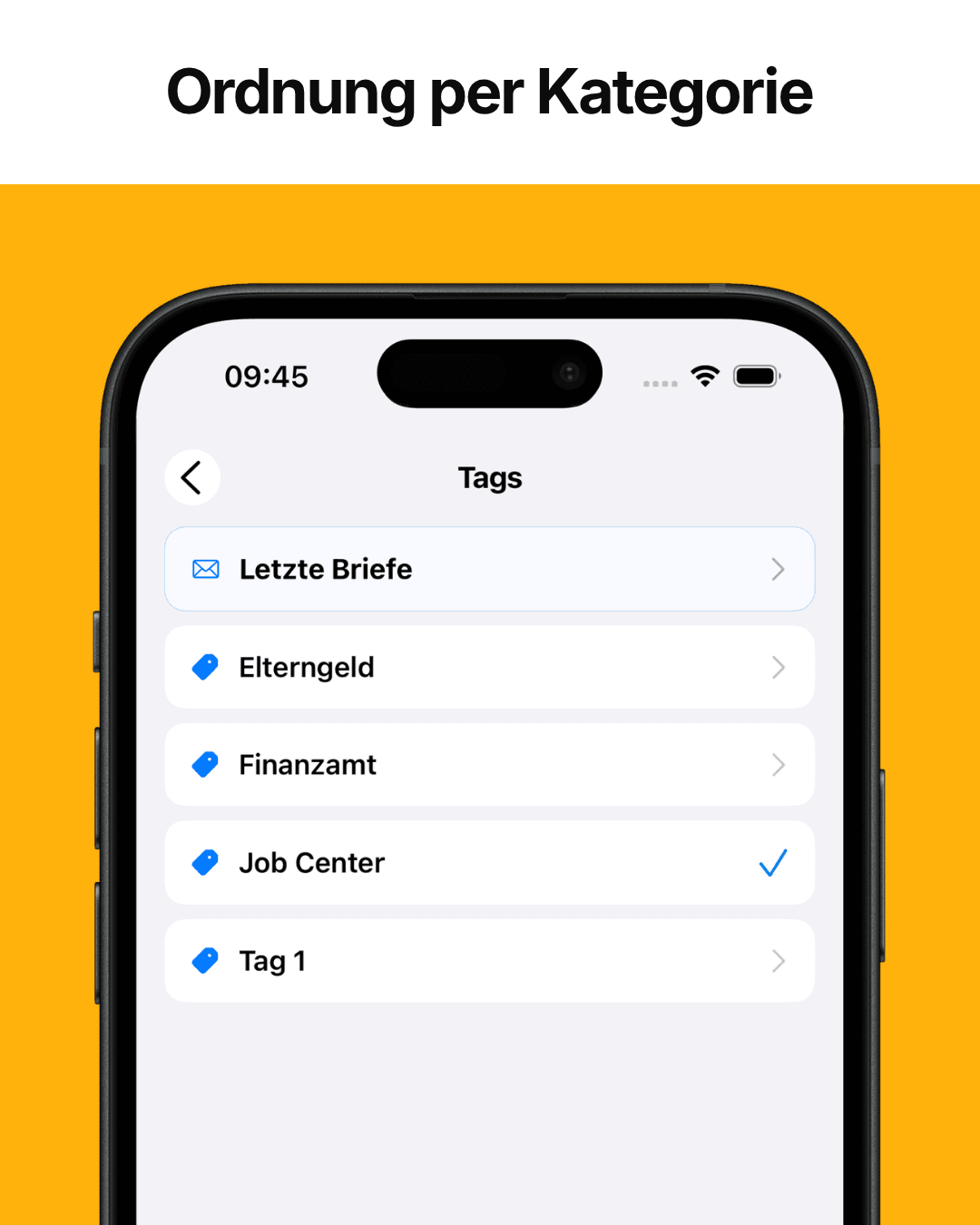
Task: Click the tag icon next to Finanzamt
Action: 205,765
